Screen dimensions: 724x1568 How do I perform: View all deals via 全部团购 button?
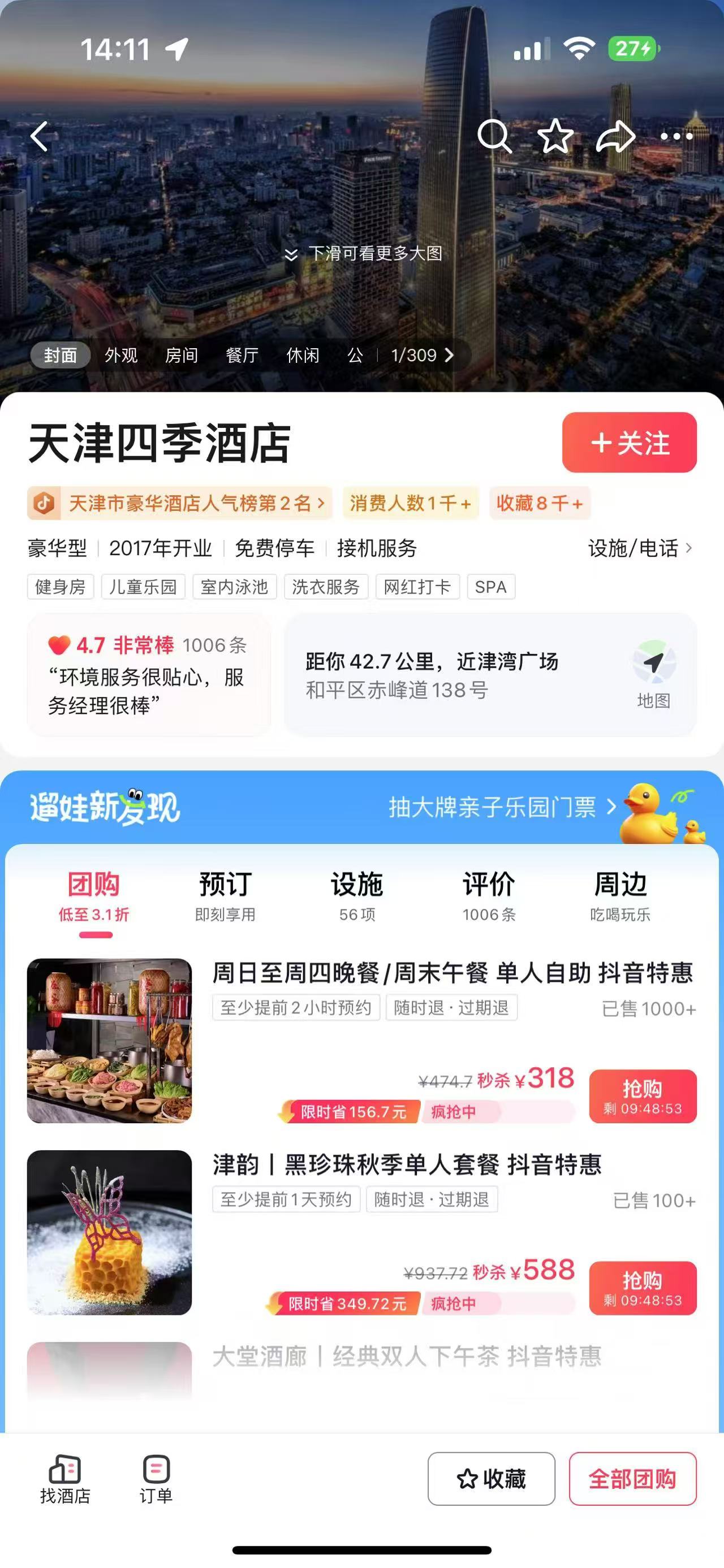[632, 1479]
